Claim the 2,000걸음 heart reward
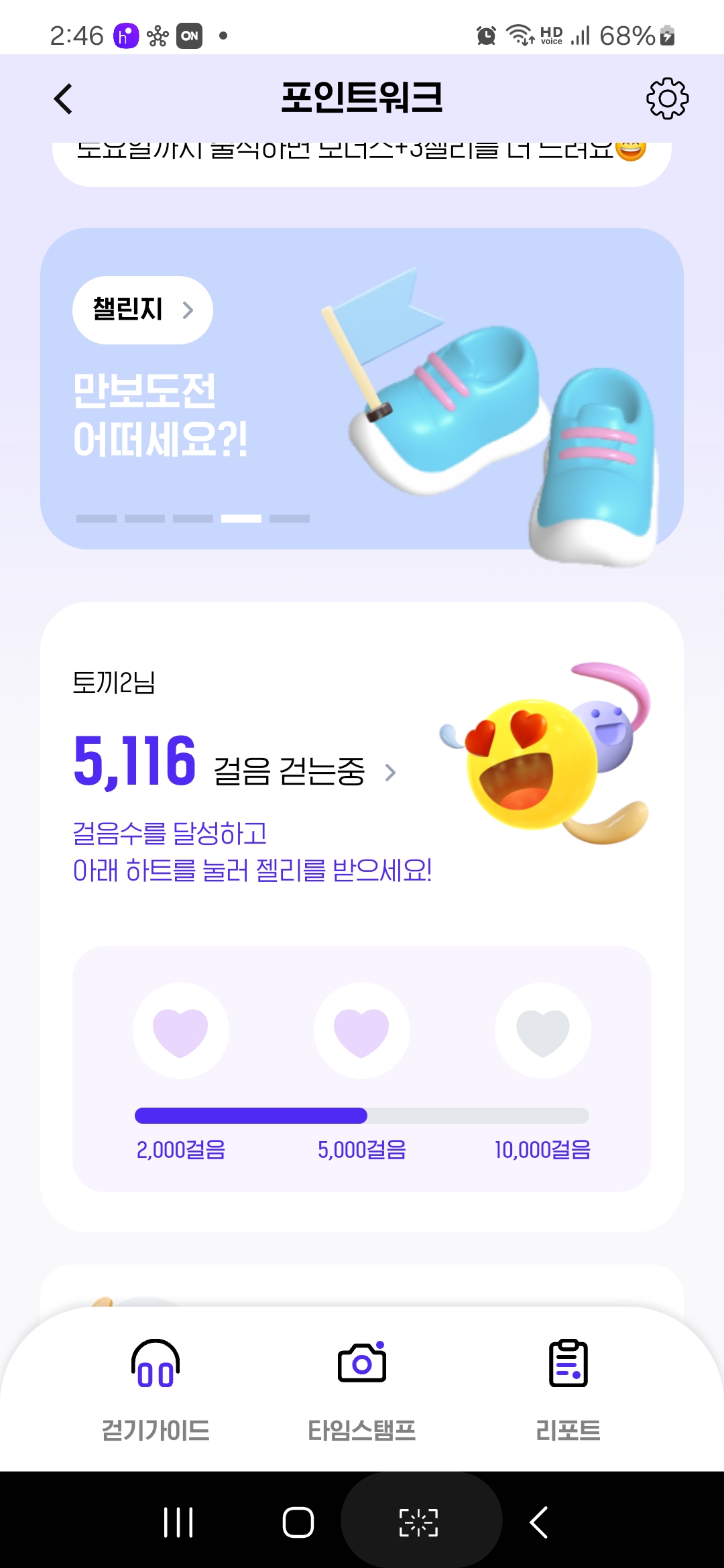 coord(181,1031)
